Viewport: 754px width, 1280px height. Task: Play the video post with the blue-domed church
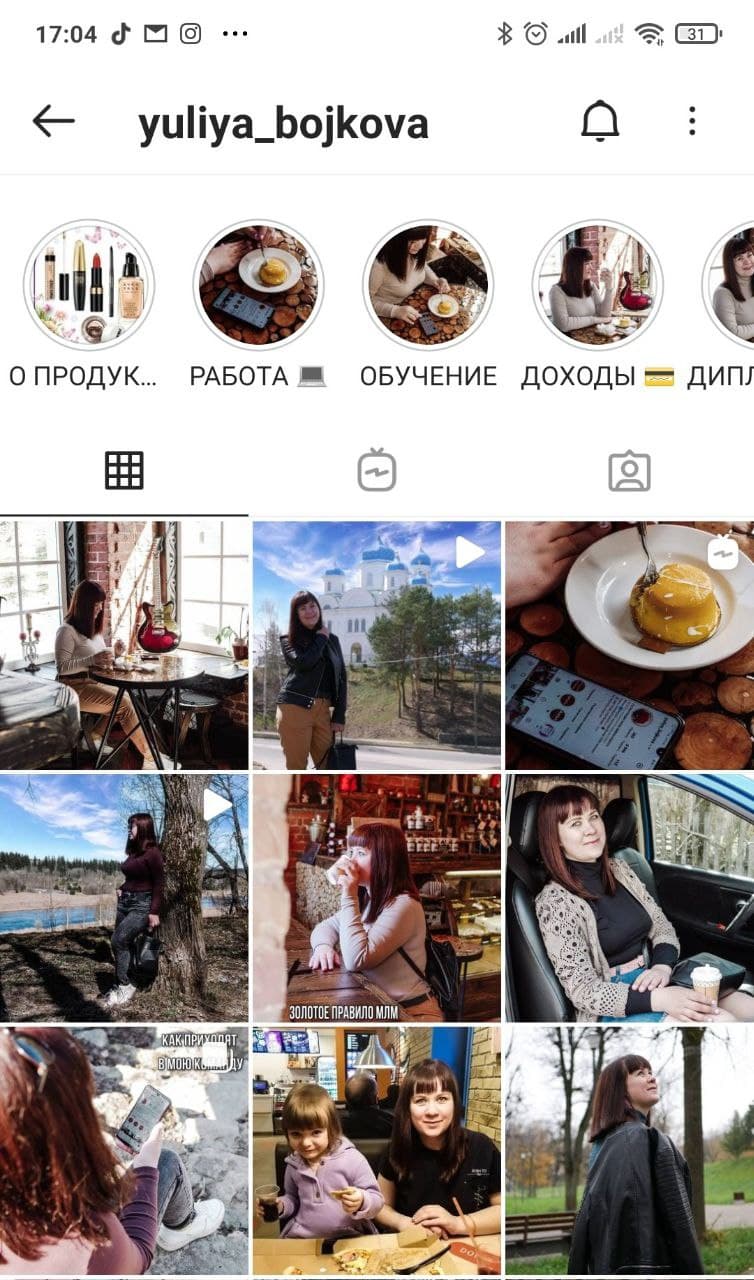coord(377,645)
